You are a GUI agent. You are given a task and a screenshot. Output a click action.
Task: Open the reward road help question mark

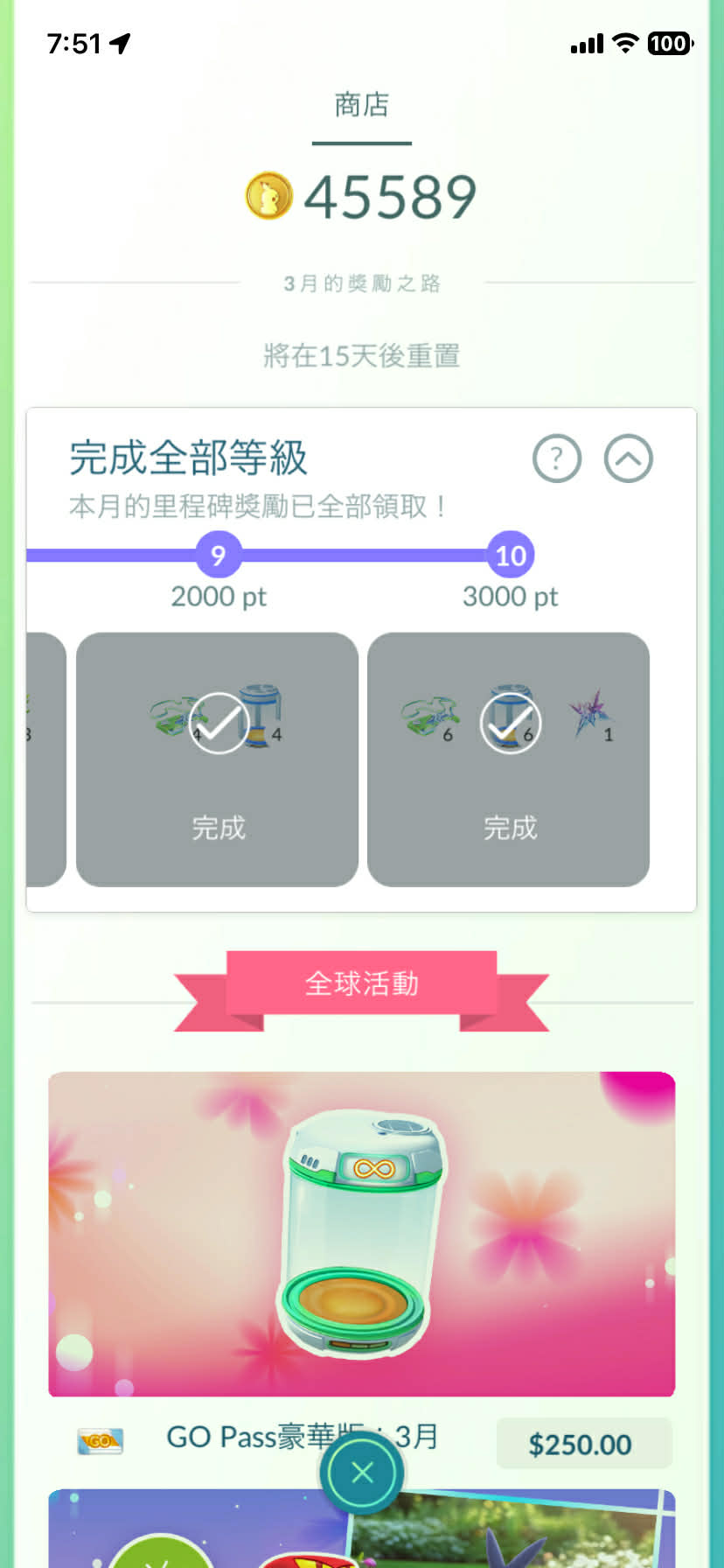[557, 458]
